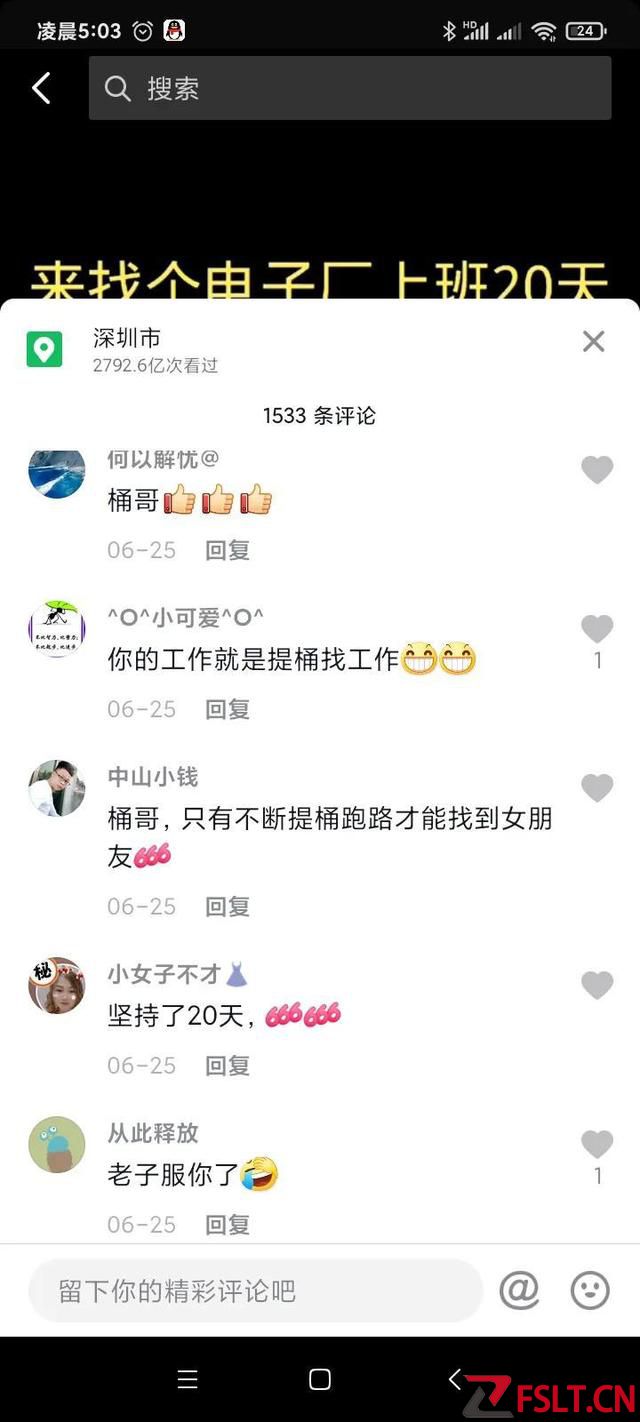Open the emoji picker
The width and height of the screenshot is (640, 1422).
590,1291
